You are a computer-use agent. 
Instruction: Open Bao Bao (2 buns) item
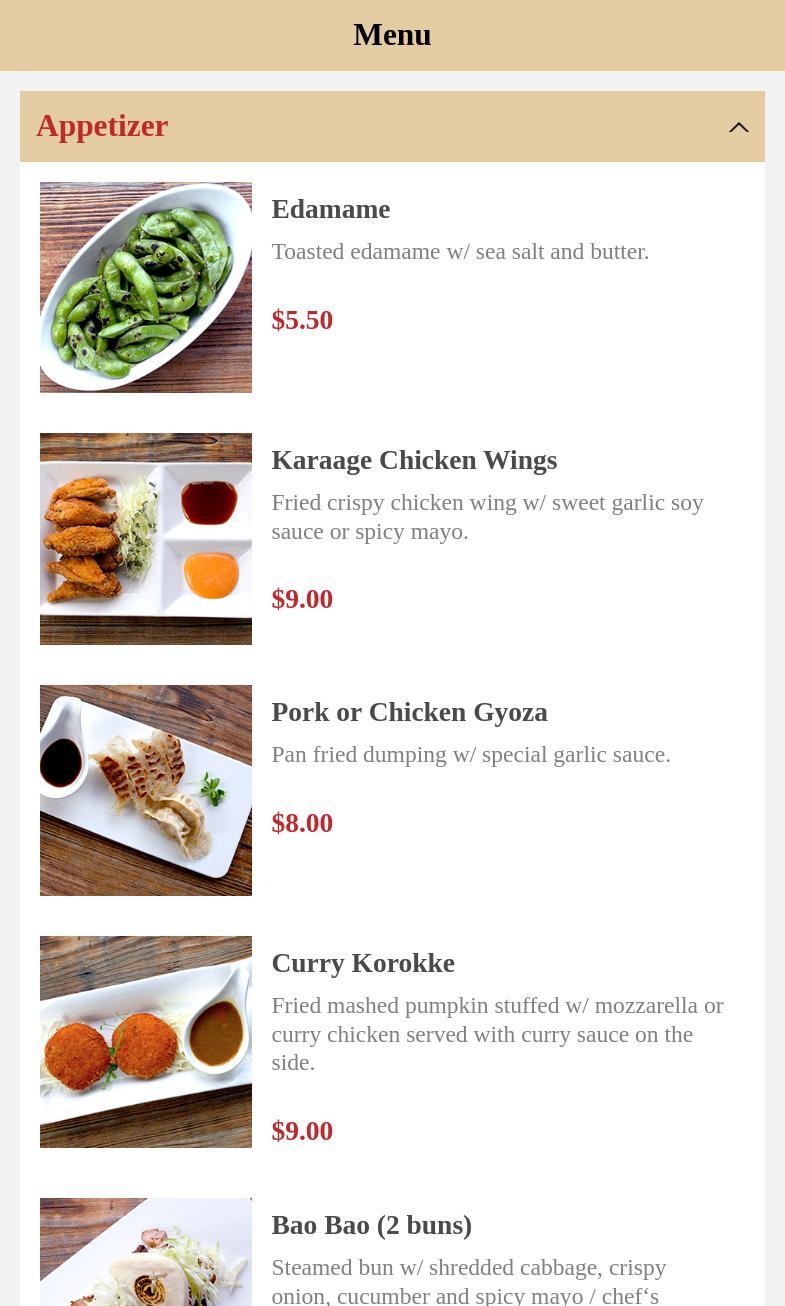tap(371, 1225)
